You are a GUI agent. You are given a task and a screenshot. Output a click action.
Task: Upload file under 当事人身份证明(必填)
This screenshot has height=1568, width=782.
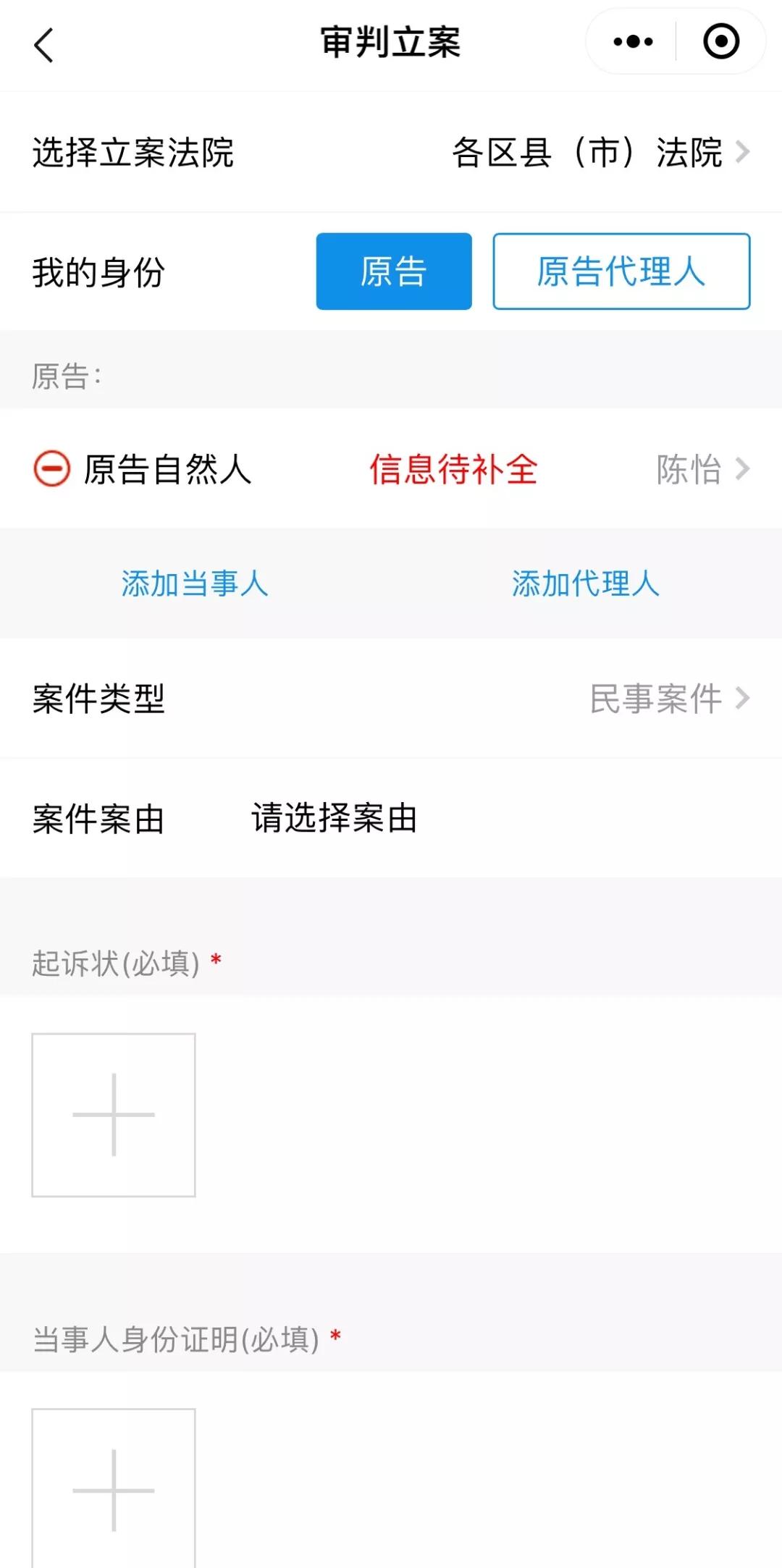(x=114, y=1490)
